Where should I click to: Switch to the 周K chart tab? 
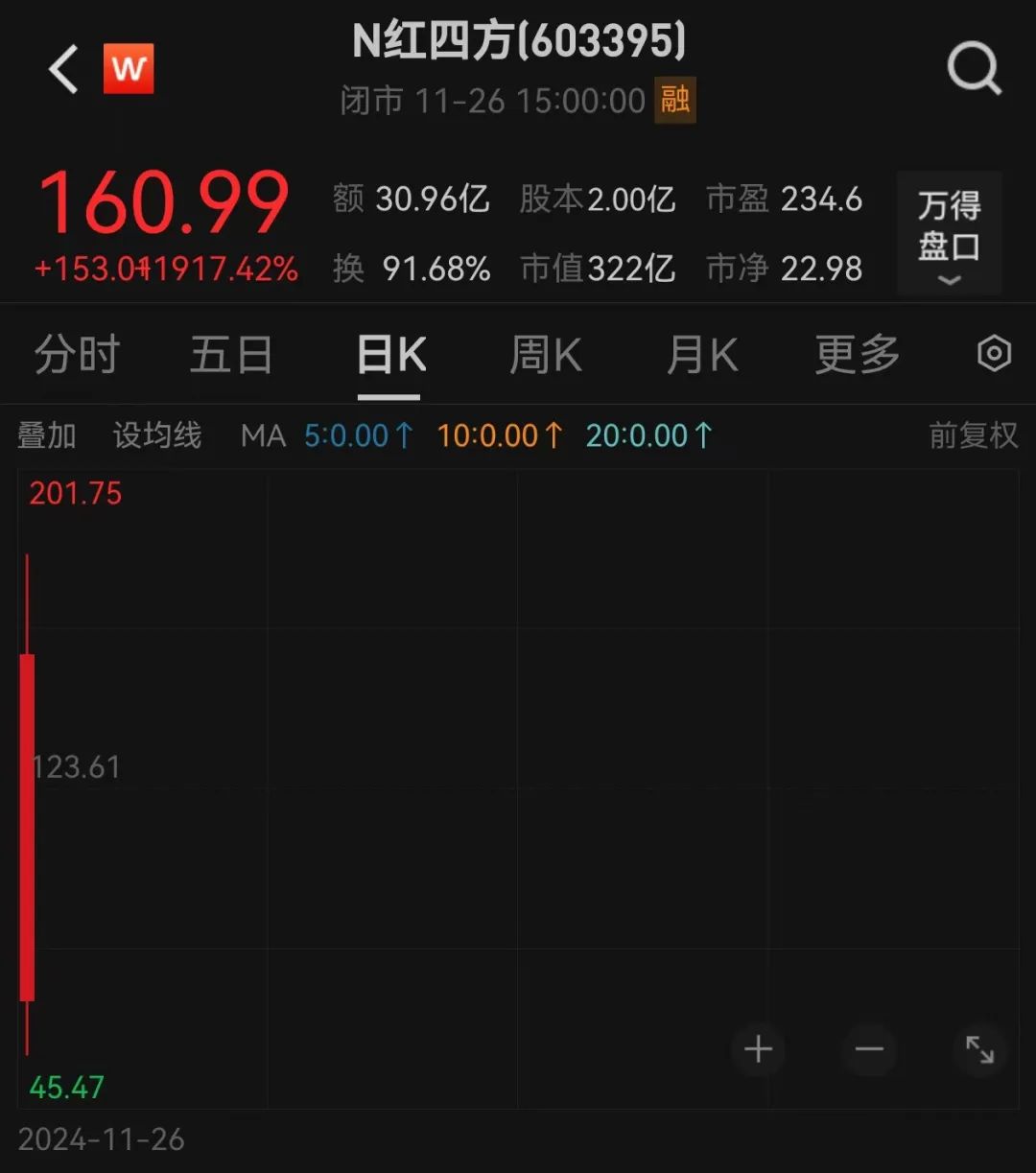click(545, 355)
